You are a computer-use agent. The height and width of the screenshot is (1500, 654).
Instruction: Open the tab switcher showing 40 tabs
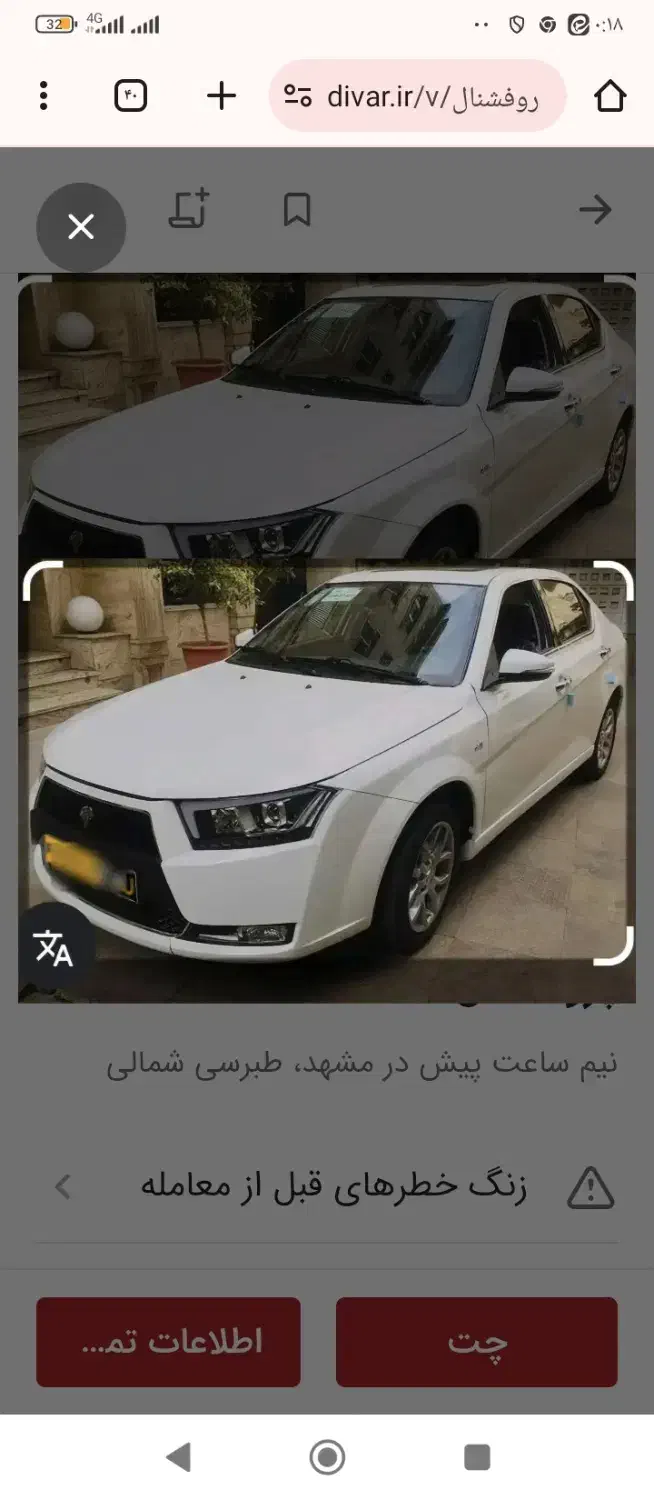click(131, 96)
